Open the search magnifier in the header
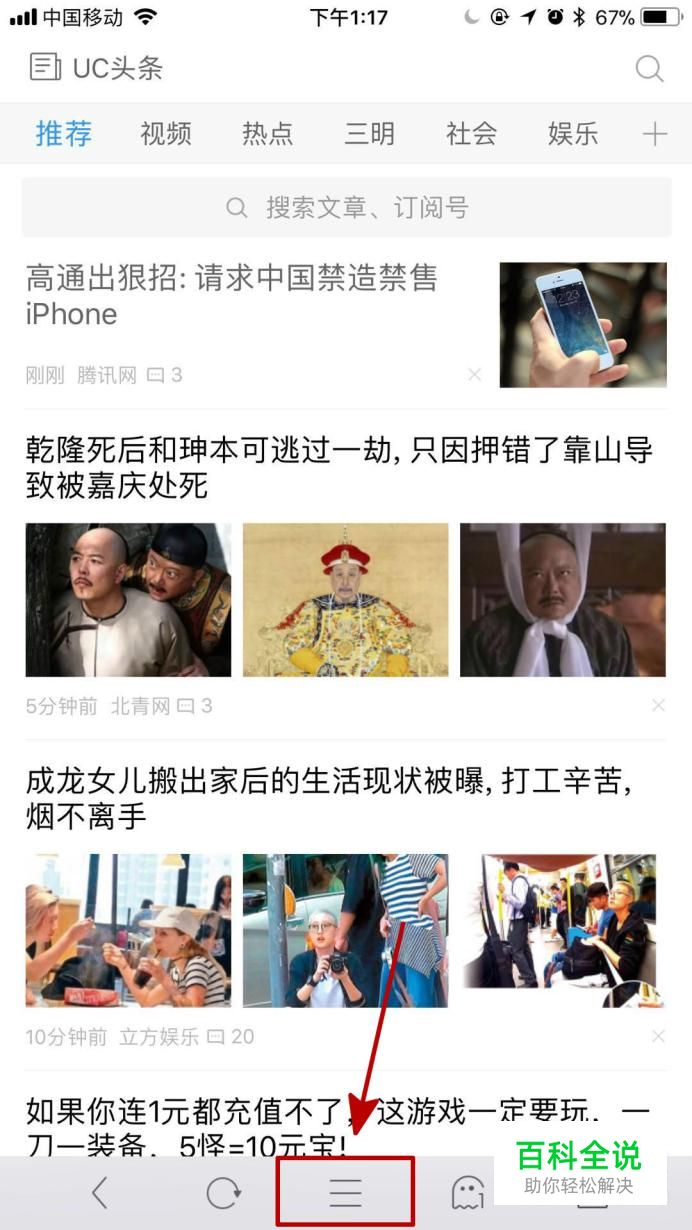Viewport: 692px width, 1230px height. [649, 68]
